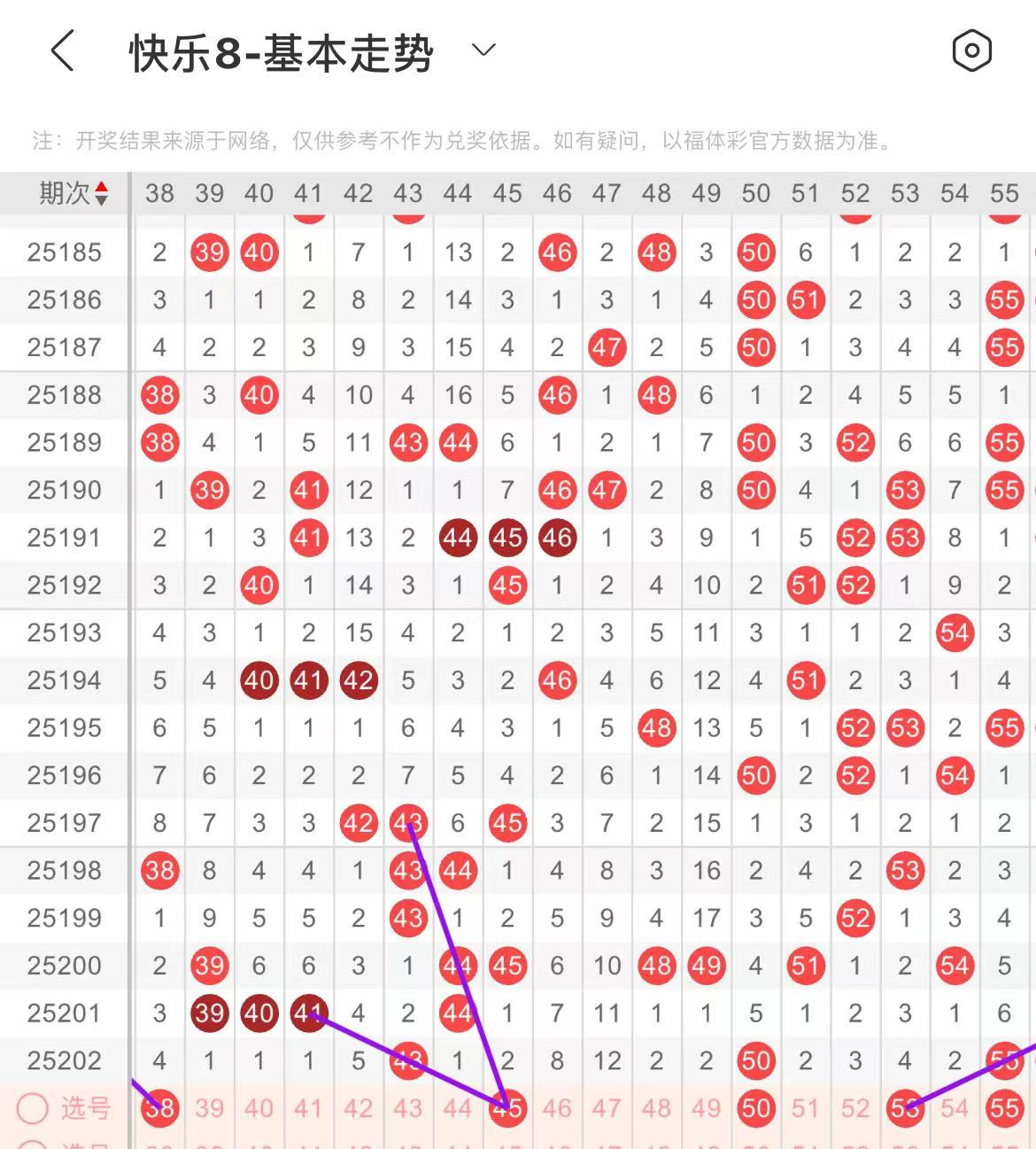
Task: Pick number 47 in the 选号 row
Action: pyautogui.click(x=607, y=1108)
